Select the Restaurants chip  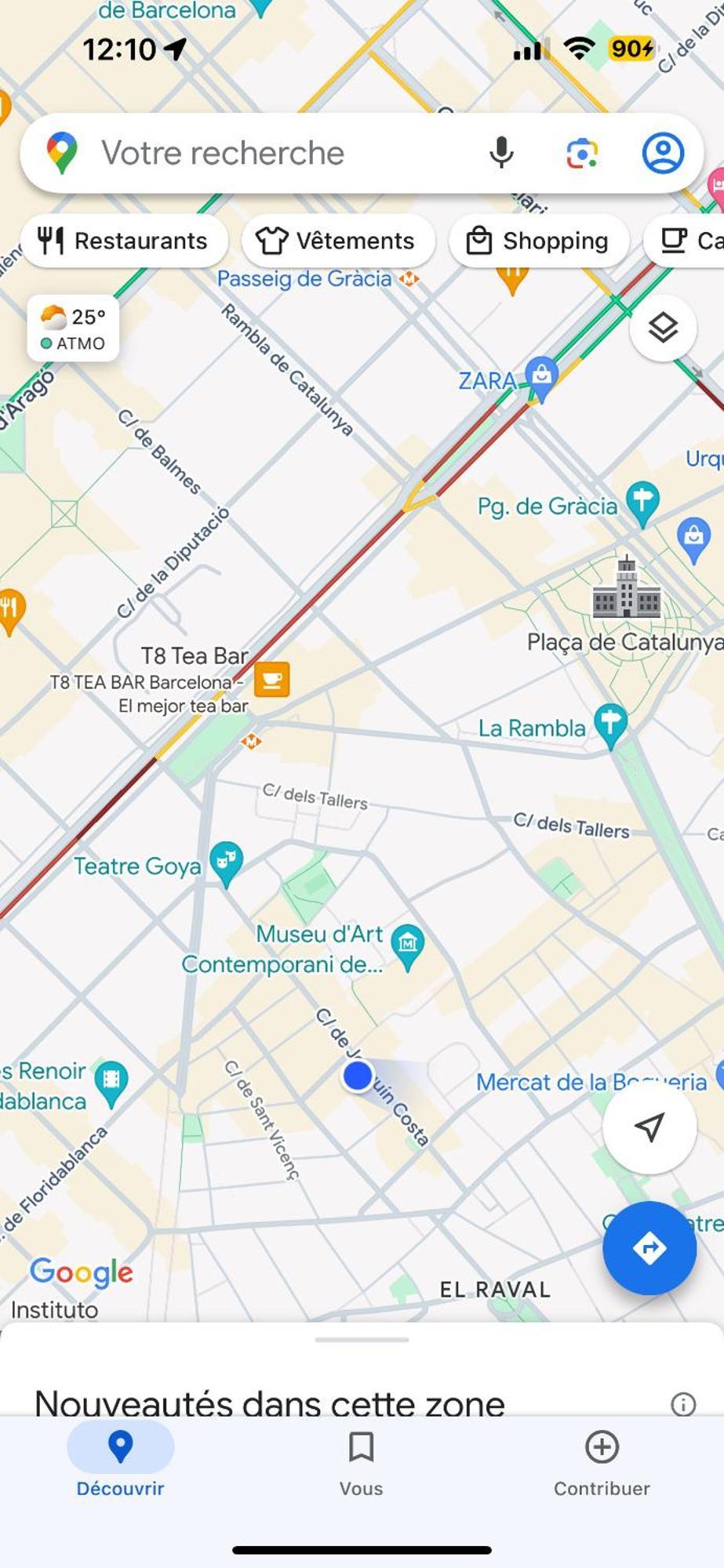[124, 241]
